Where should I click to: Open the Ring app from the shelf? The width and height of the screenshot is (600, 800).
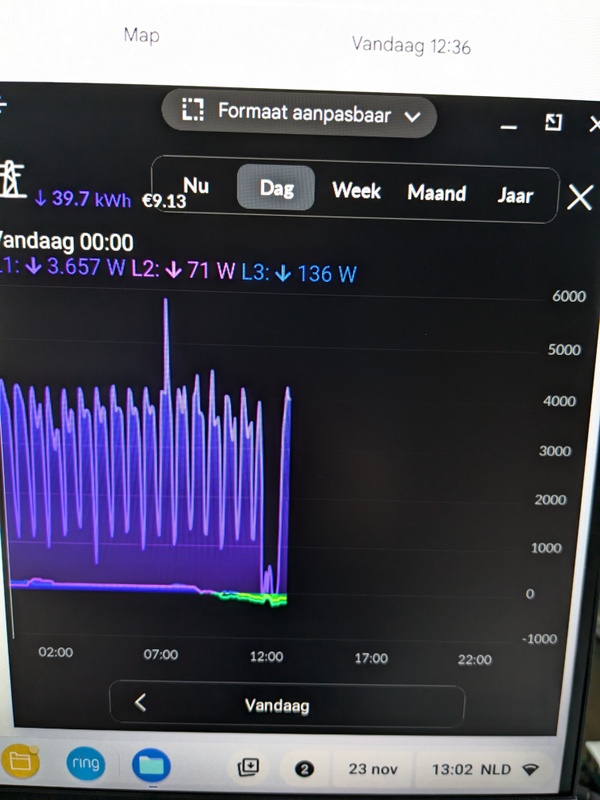tap(85, 763)
